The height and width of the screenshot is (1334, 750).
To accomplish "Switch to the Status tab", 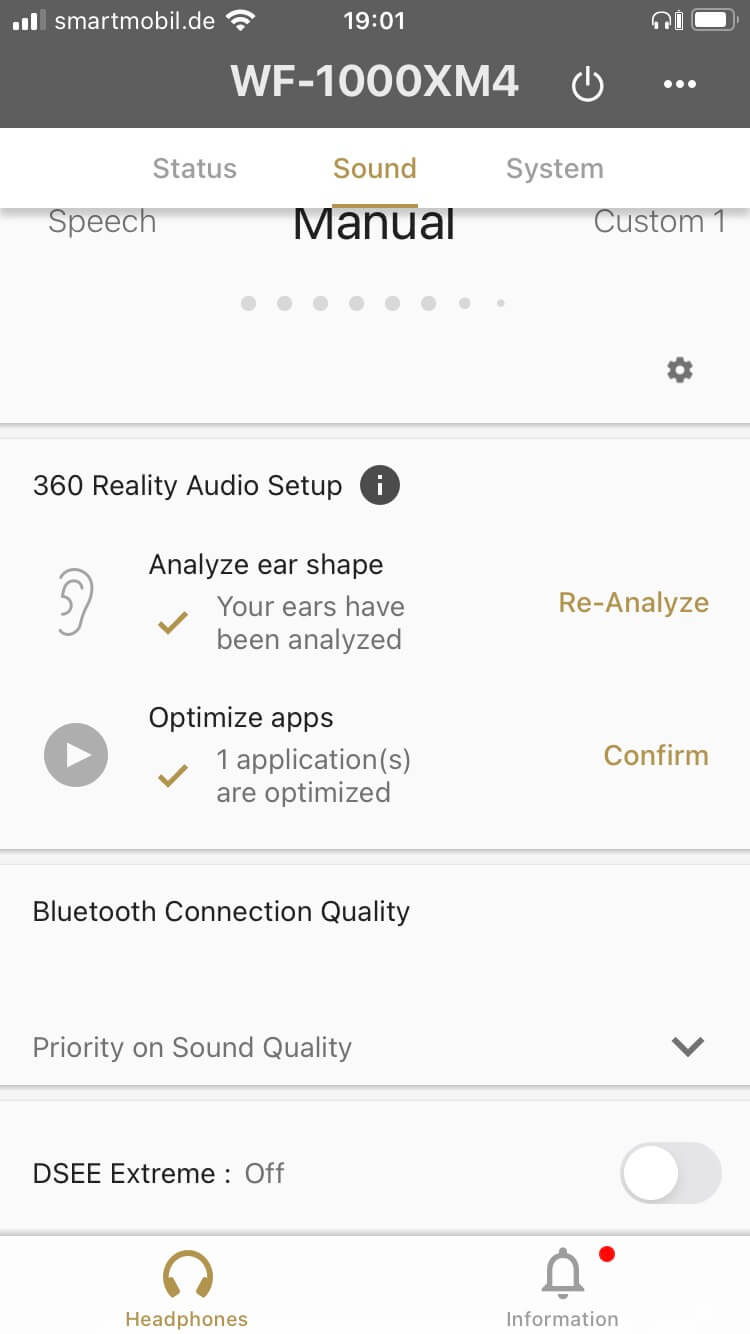I will (194, 168).
